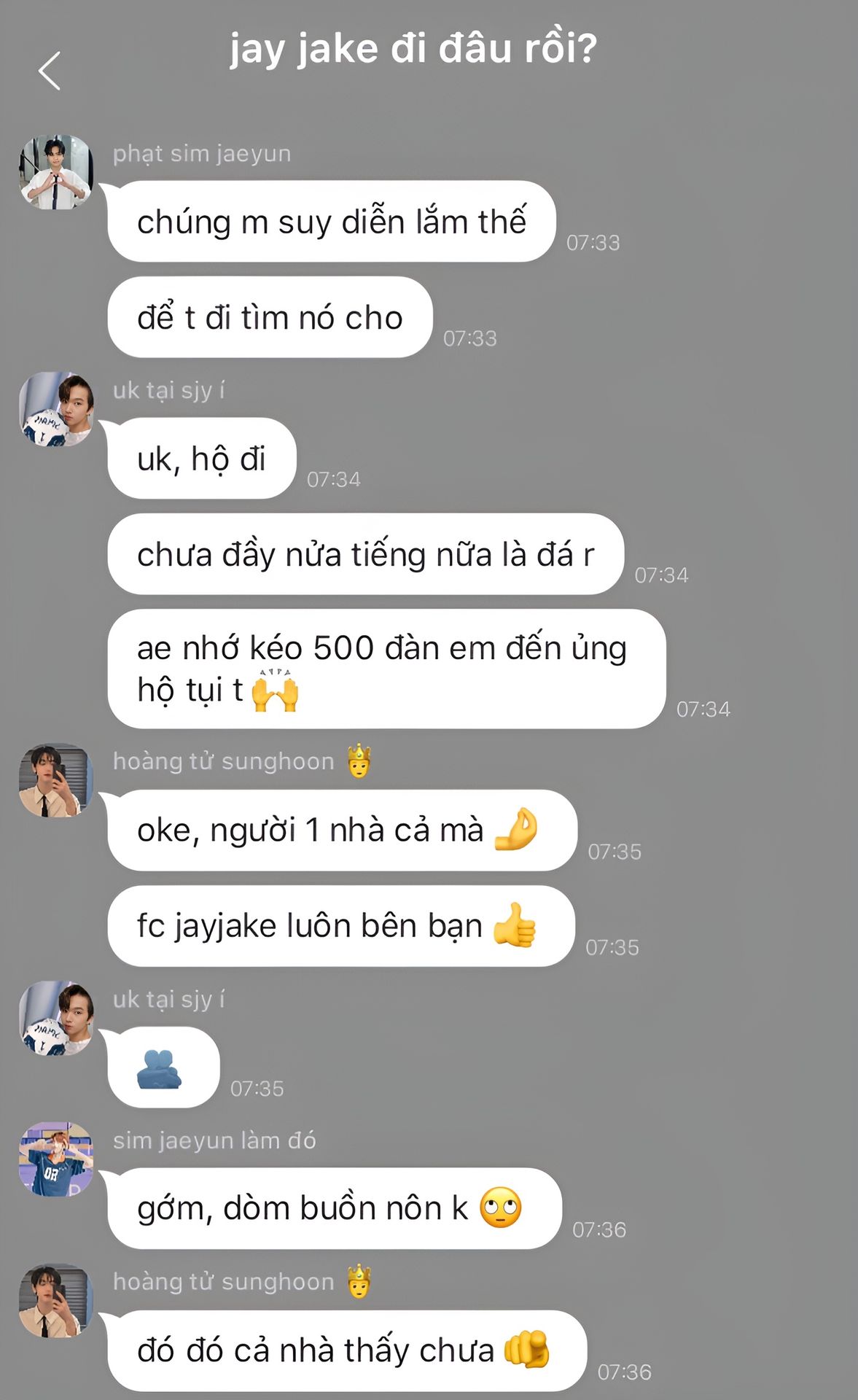This screenshot has width=858, height=1400.
Task: Tap the avatar of sim jaeyun làm đó
Action: point(56,1159)
